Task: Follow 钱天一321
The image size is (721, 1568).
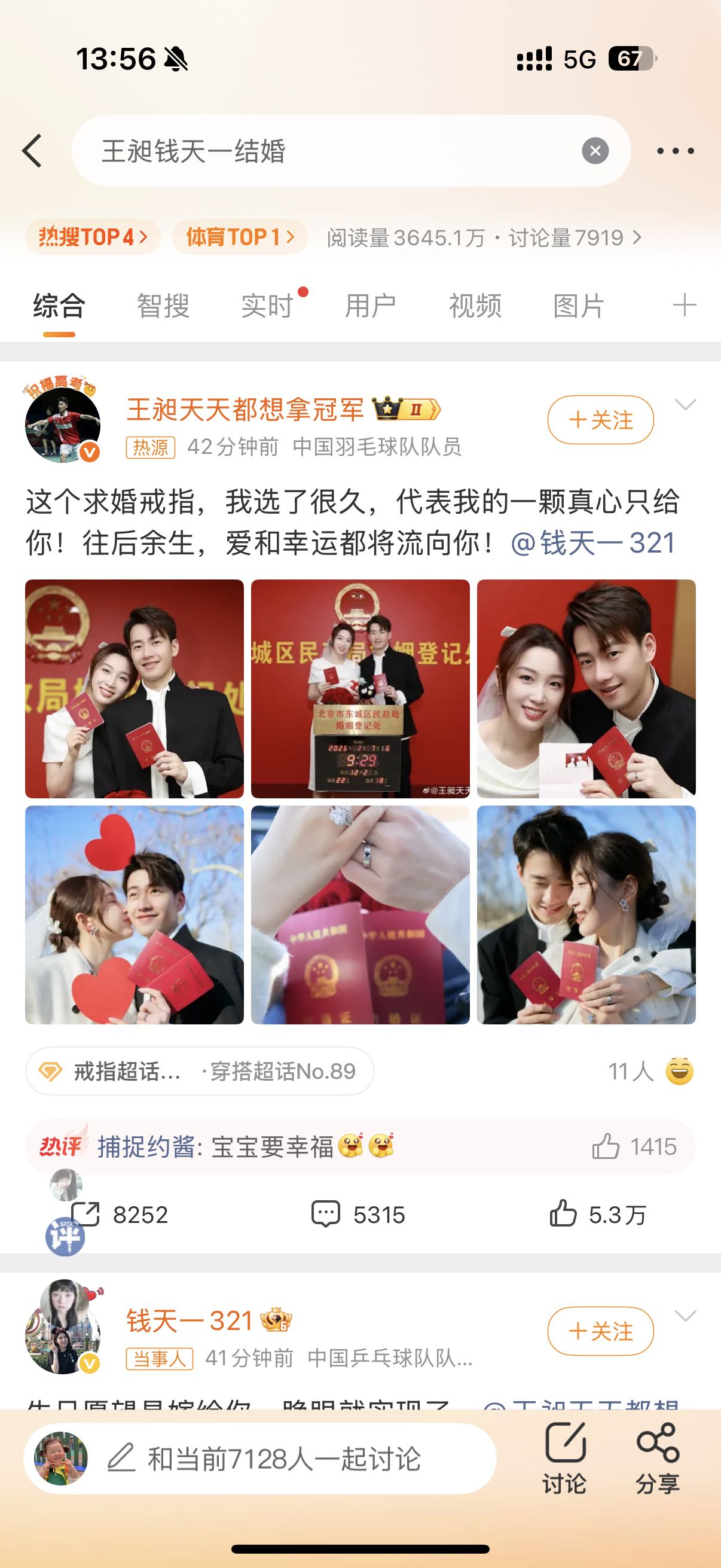Action: point(600,1331)
